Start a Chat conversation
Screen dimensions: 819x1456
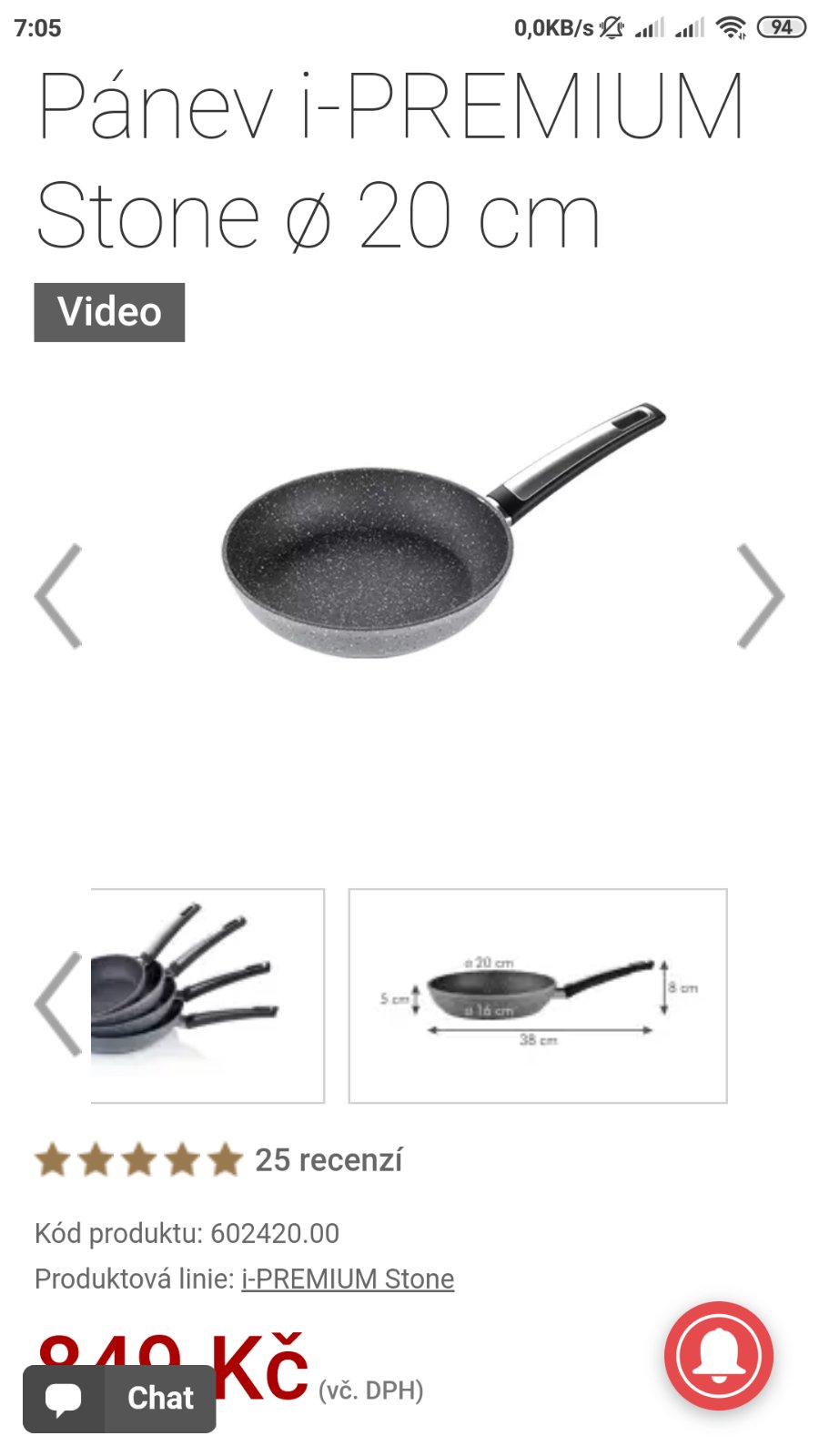(119, 1399)
